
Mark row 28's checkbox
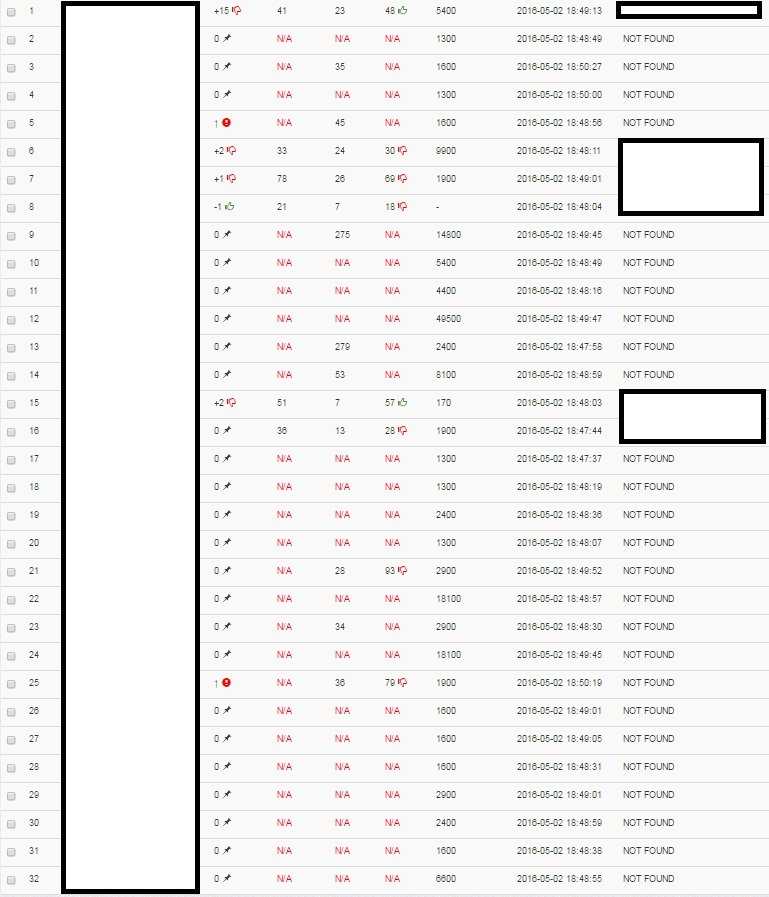11,768
